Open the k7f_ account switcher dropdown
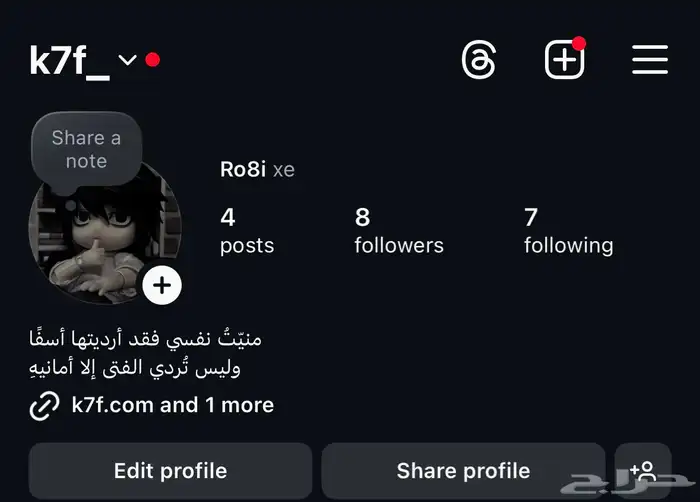This screenshot has height=502, width=700. click(127, 60)
